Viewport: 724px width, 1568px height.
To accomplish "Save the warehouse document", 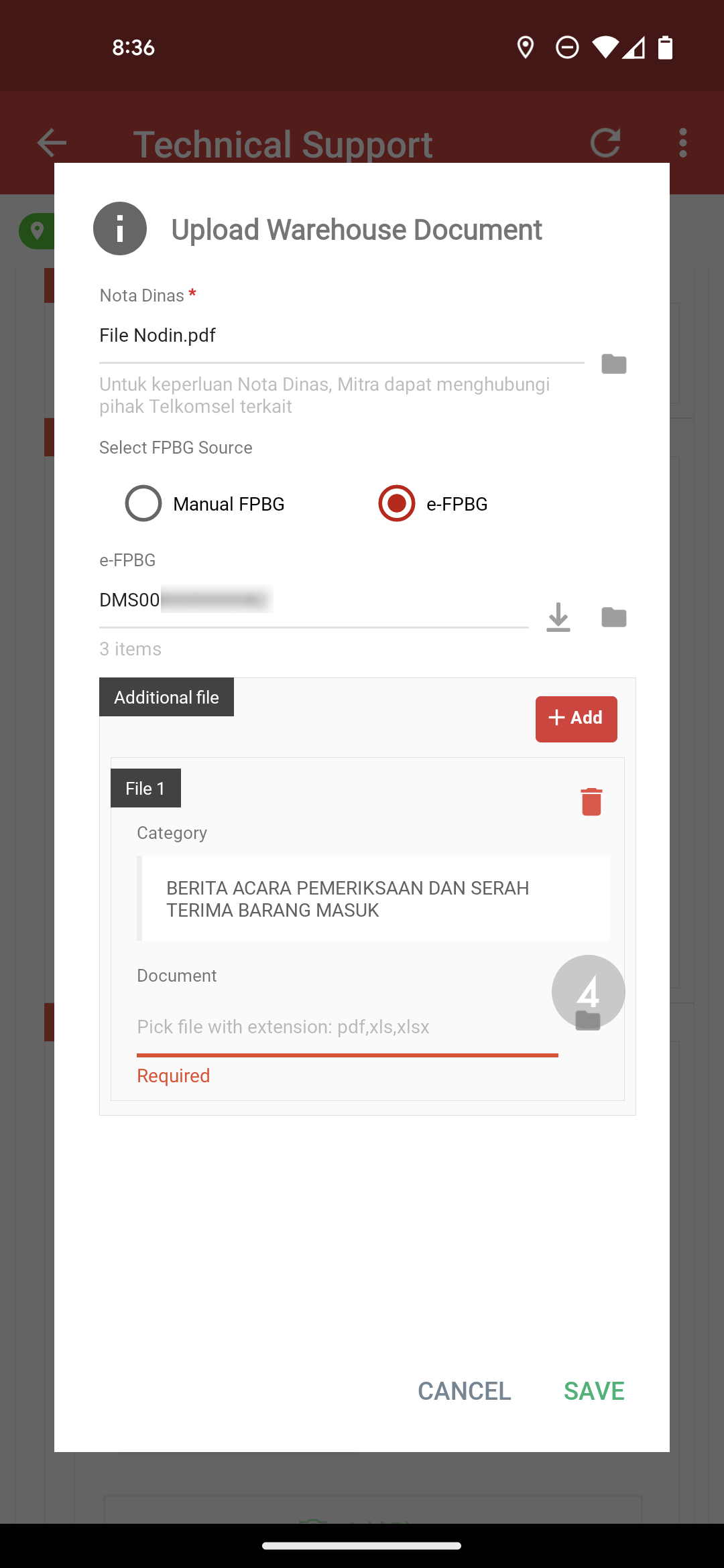I will (x=594, y=1391).
